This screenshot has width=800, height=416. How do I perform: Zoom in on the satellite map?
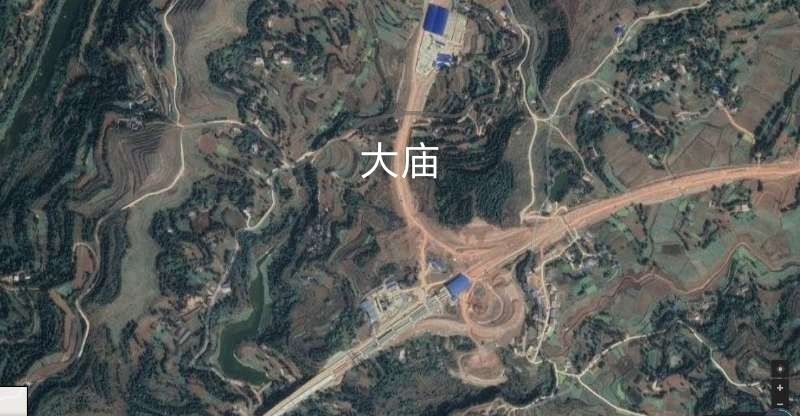click(780, 388)
